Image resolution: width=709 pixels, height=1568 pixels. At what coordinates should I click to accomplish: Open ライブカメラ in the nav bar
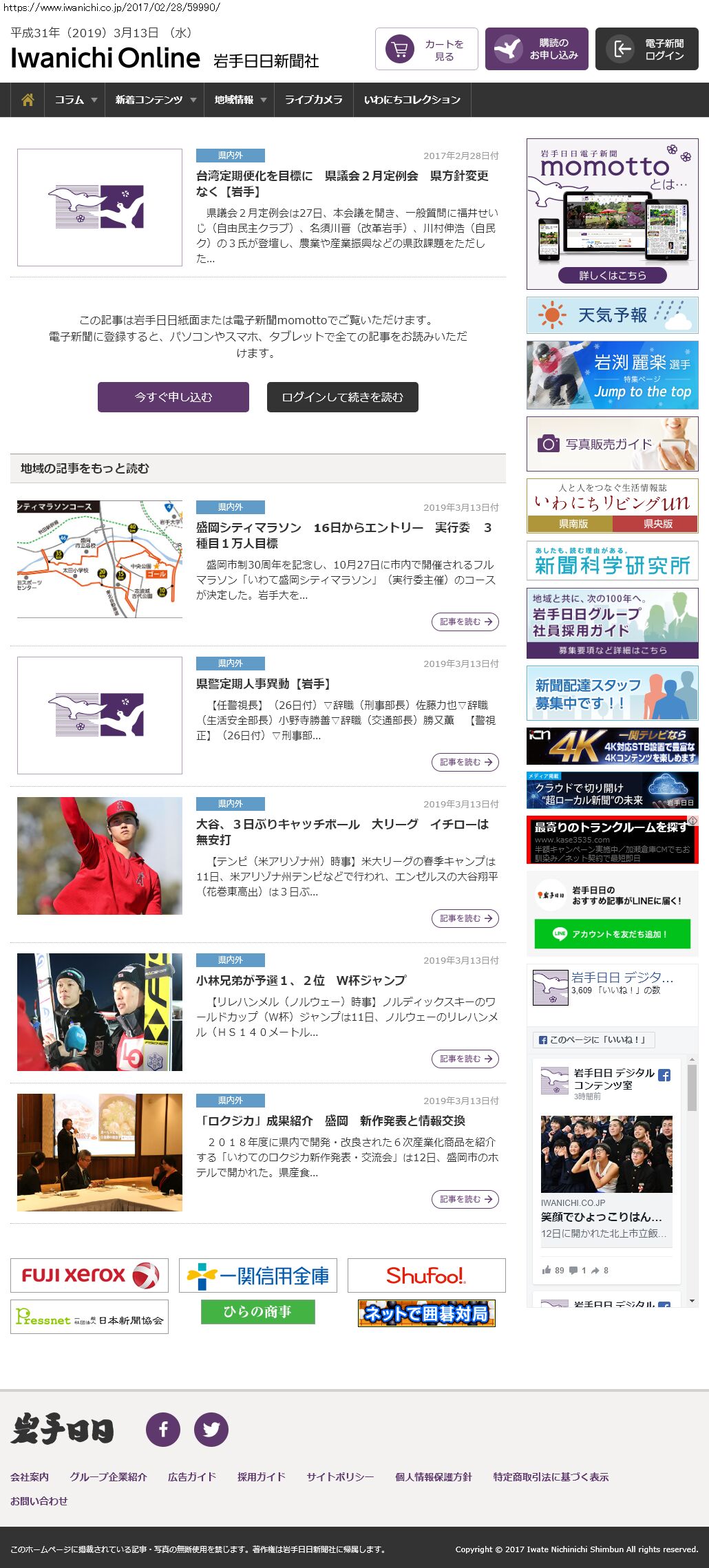tap(313, 100)
